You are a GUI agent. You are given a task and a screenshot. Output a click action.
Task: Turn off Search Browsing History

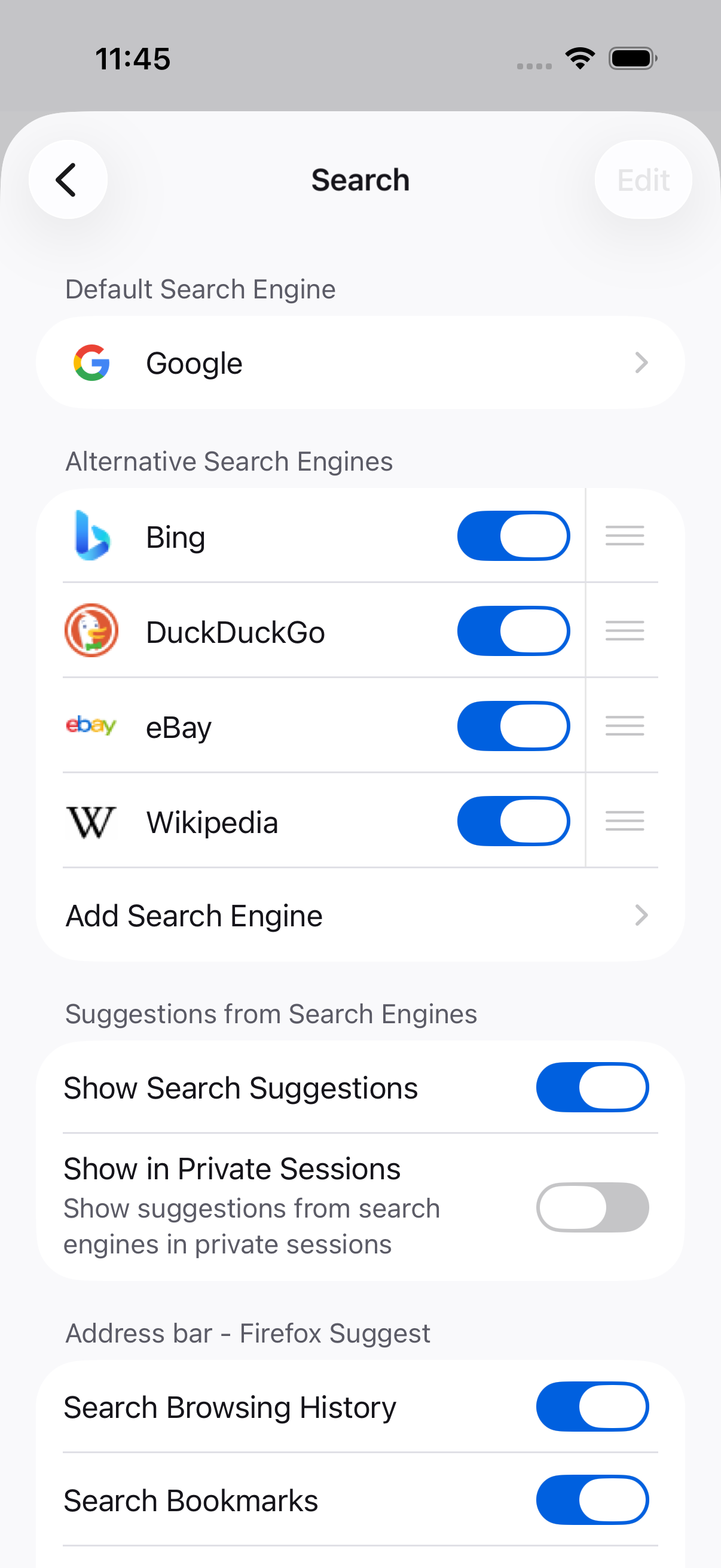[591, 1406]
